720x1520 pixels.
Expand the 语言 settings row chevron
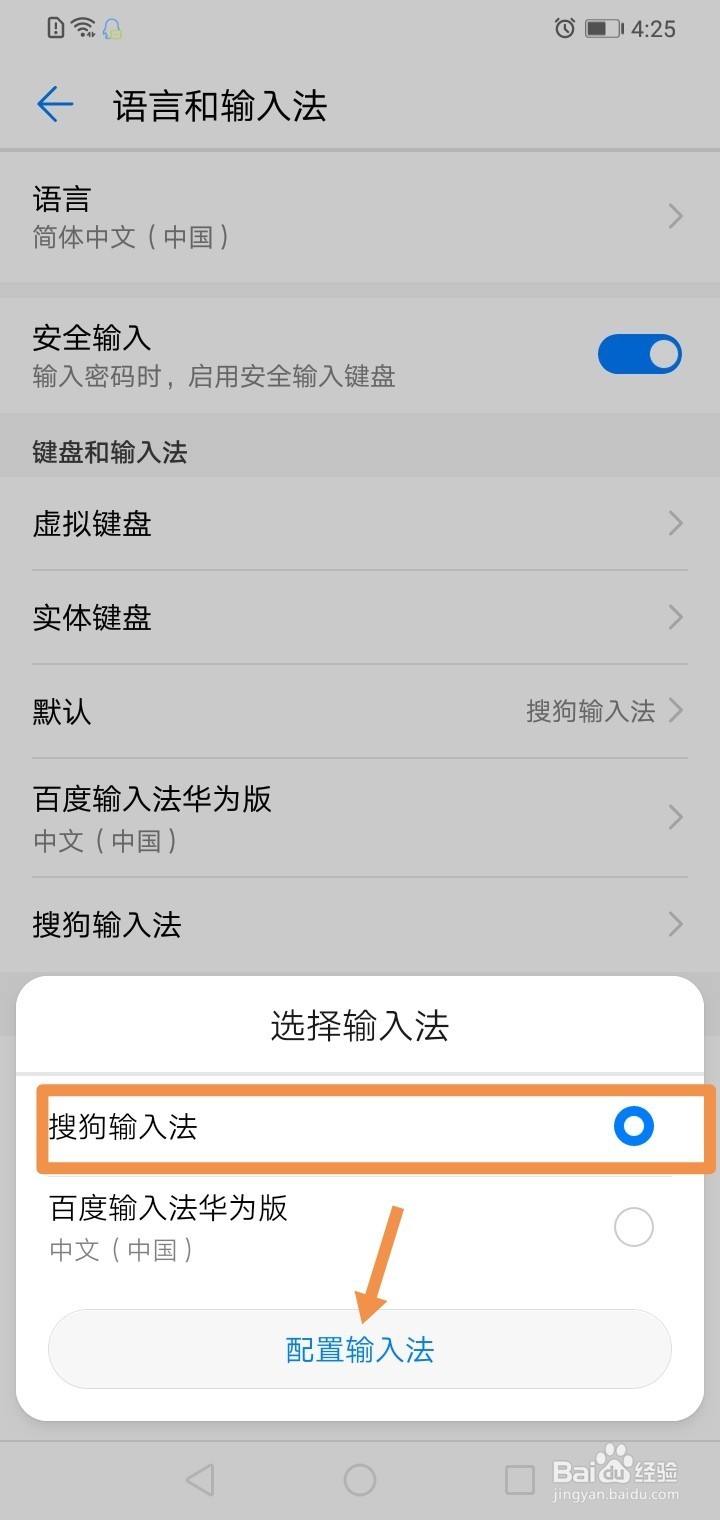676,216
